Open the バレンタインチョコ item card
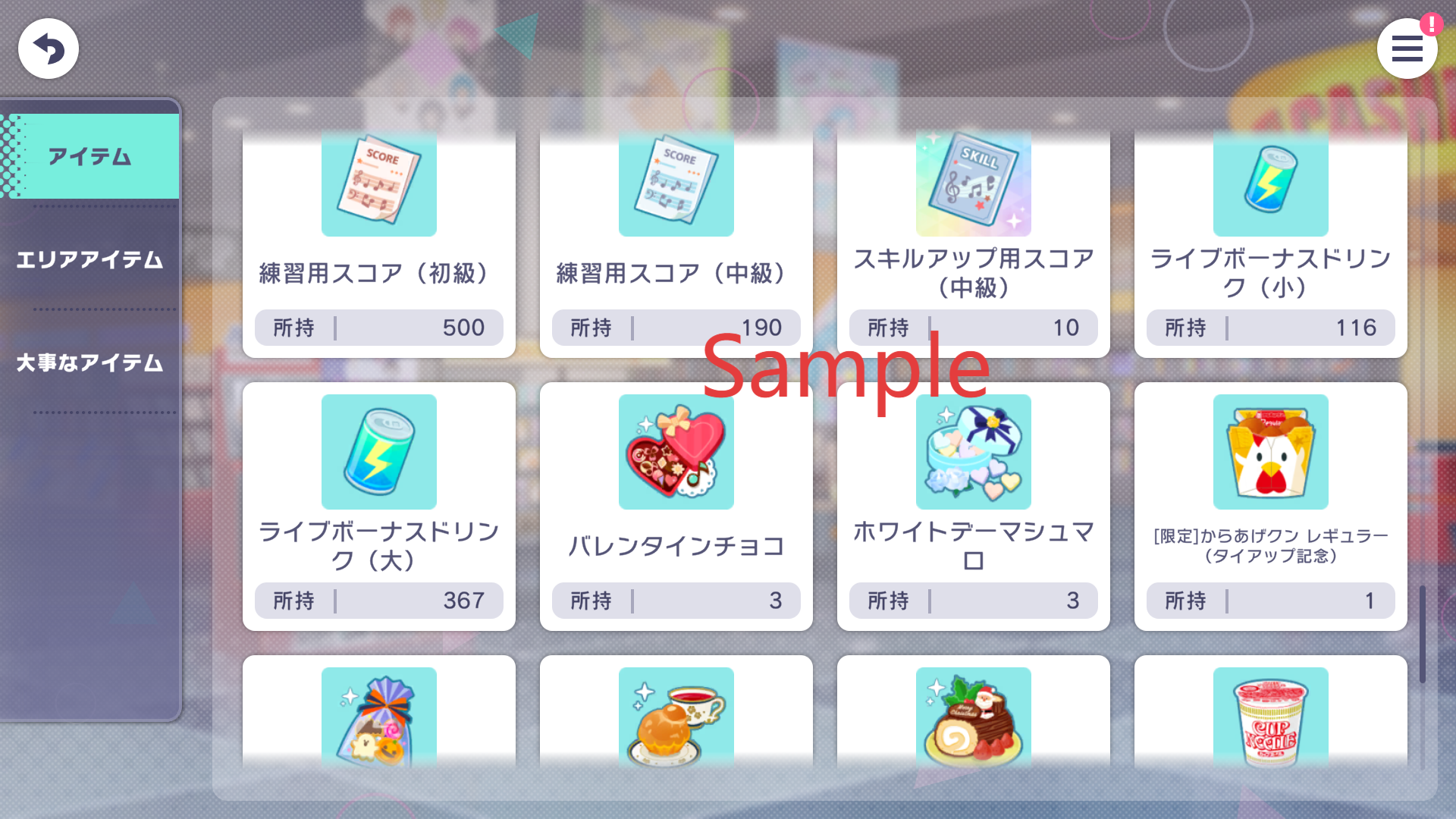 [676, 507]
